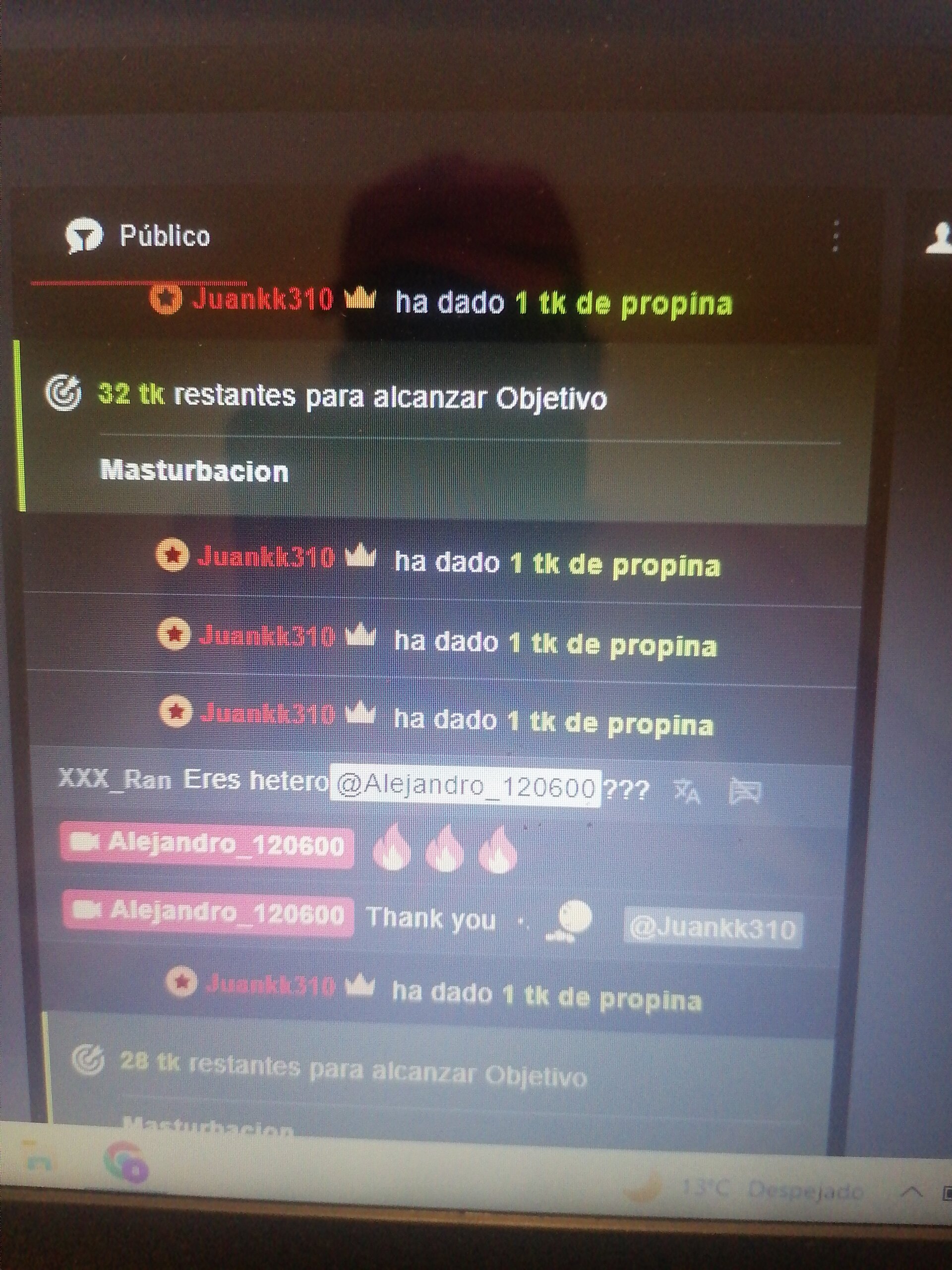Viewport: 952px width, 1270px height.
Task: Open Alejandro_120600's badge beside Thank you
Action: point(208,912)
